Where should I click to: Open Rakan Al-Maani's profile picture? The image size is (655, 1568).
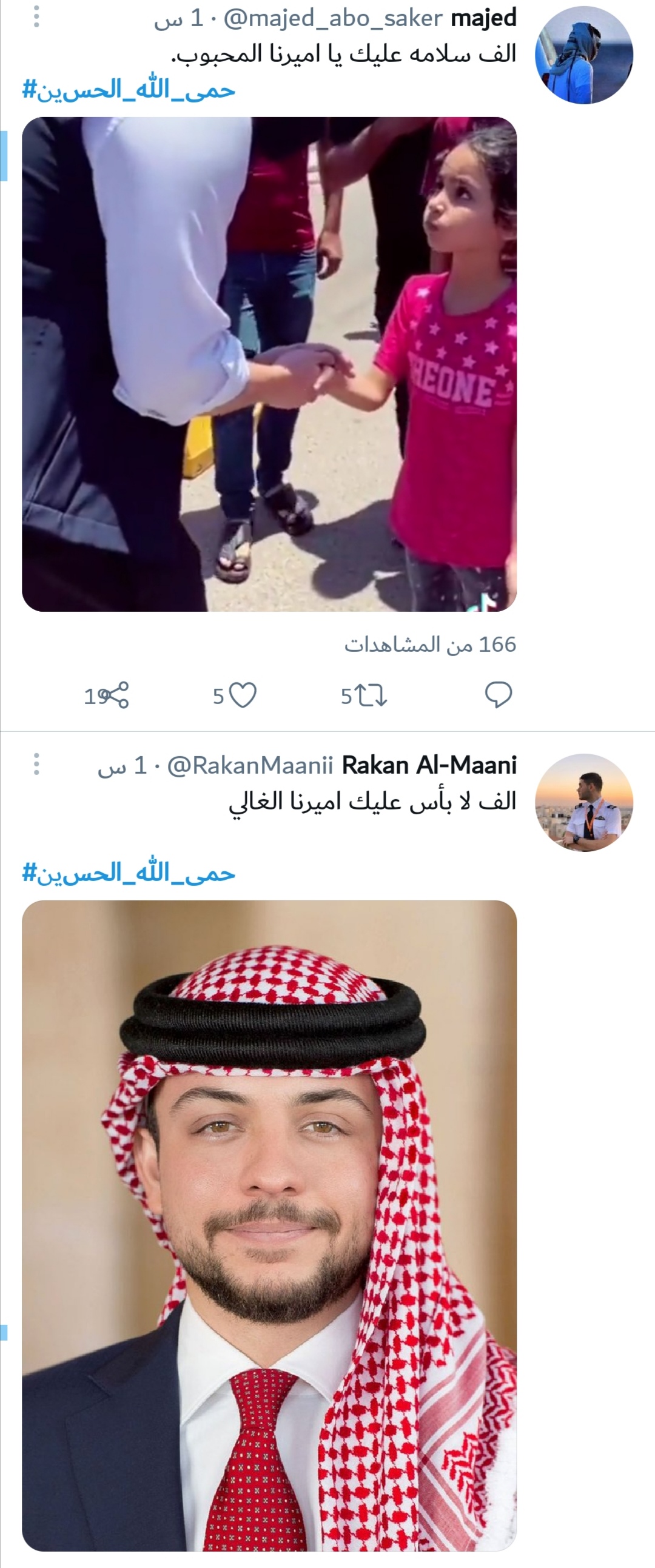pos(584,802)
